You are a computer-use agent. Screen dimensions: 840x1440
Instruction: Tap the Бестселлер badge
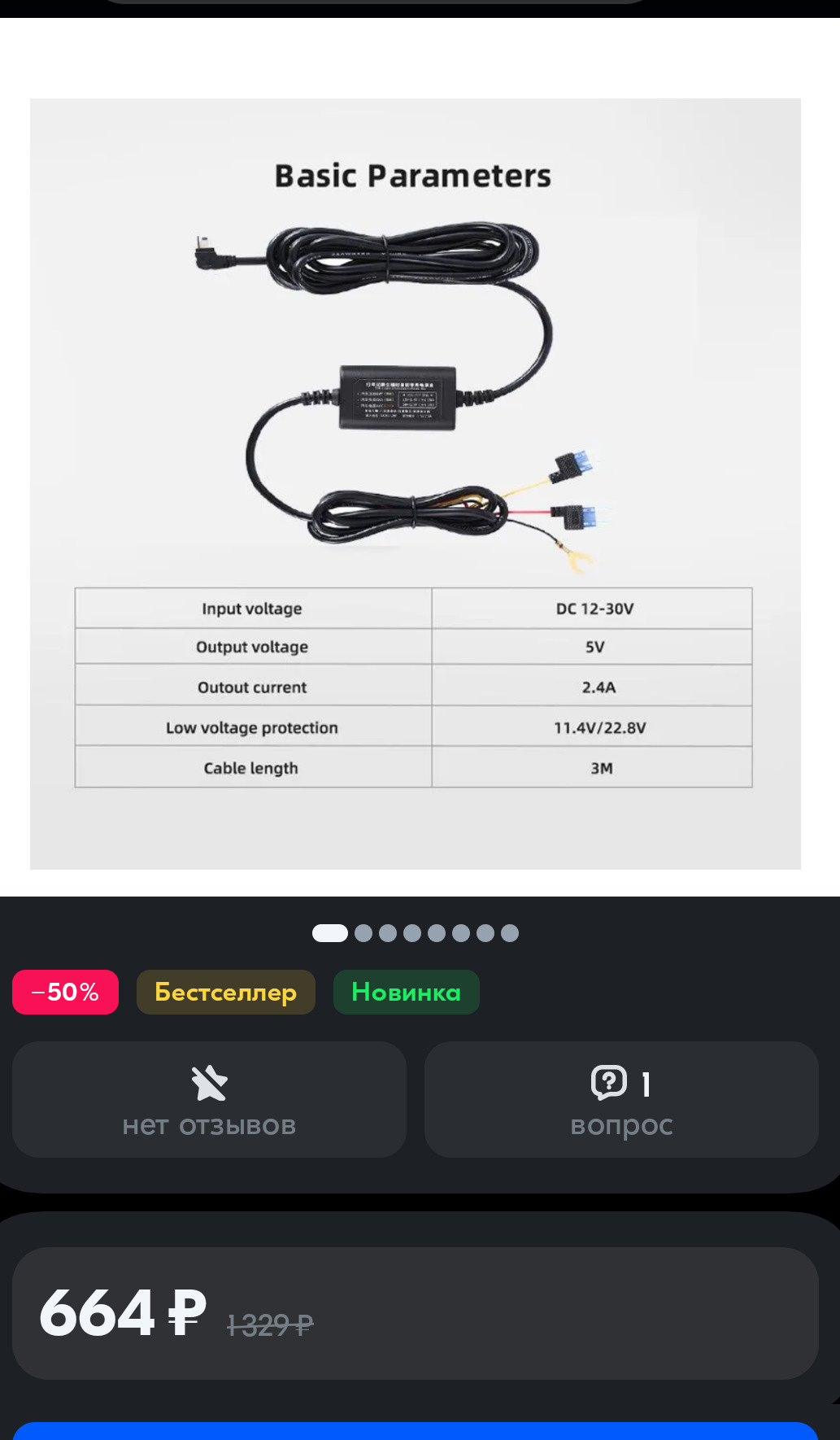click(x=225, y=992)
